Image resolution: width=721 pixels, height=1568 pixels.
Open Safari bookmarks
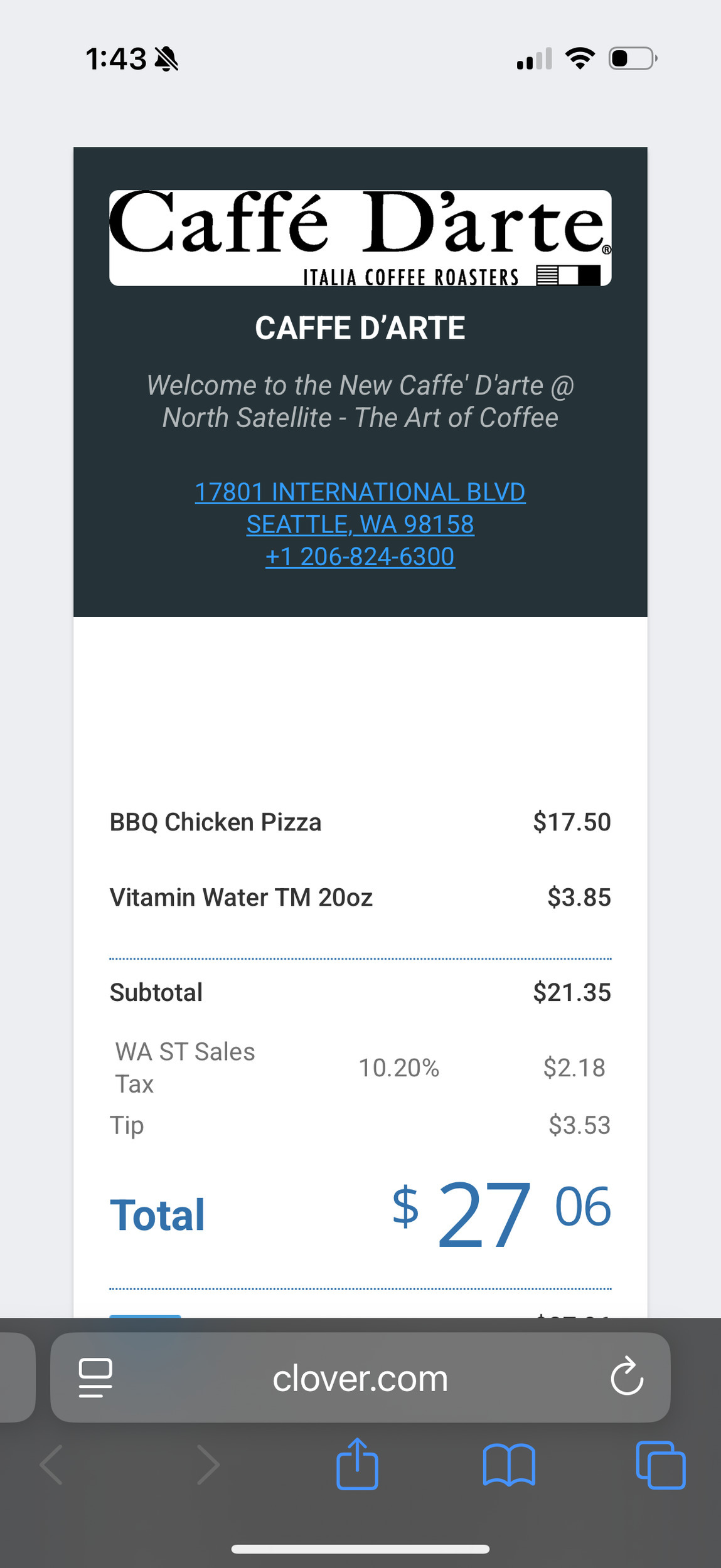tap(509, 1465)
